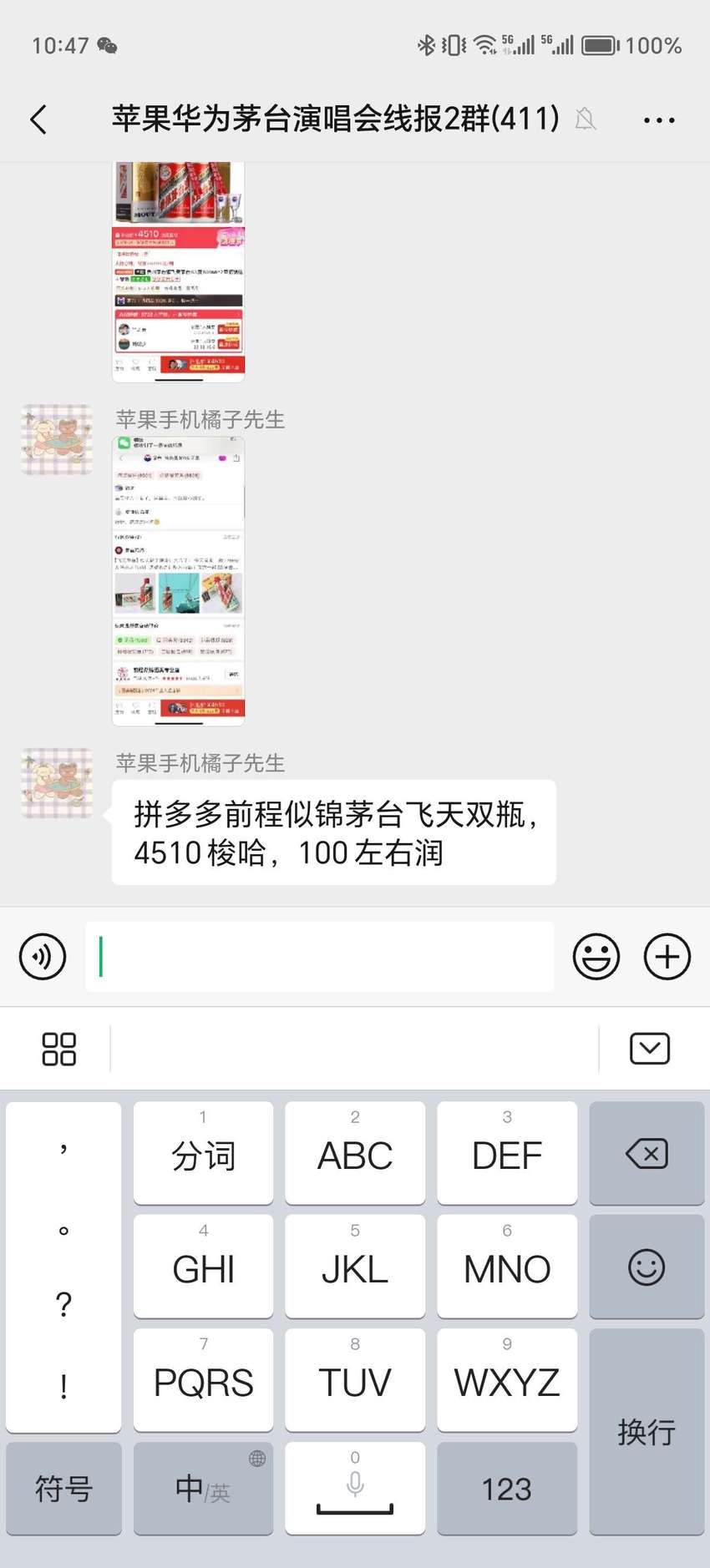The width and height of the screenshot is (710, 1568).
Task: Collapse the keyboard with down-arrow button
Action: click(650, 1049)
